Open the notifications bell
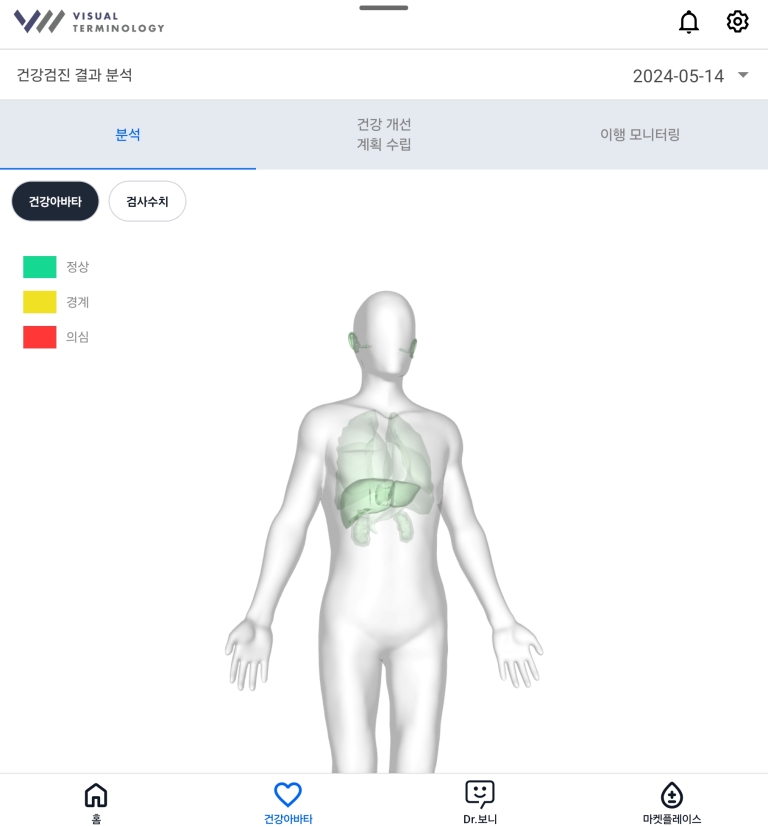The height and width of the screenshot is (827, 768). click(x=689, y=22)
